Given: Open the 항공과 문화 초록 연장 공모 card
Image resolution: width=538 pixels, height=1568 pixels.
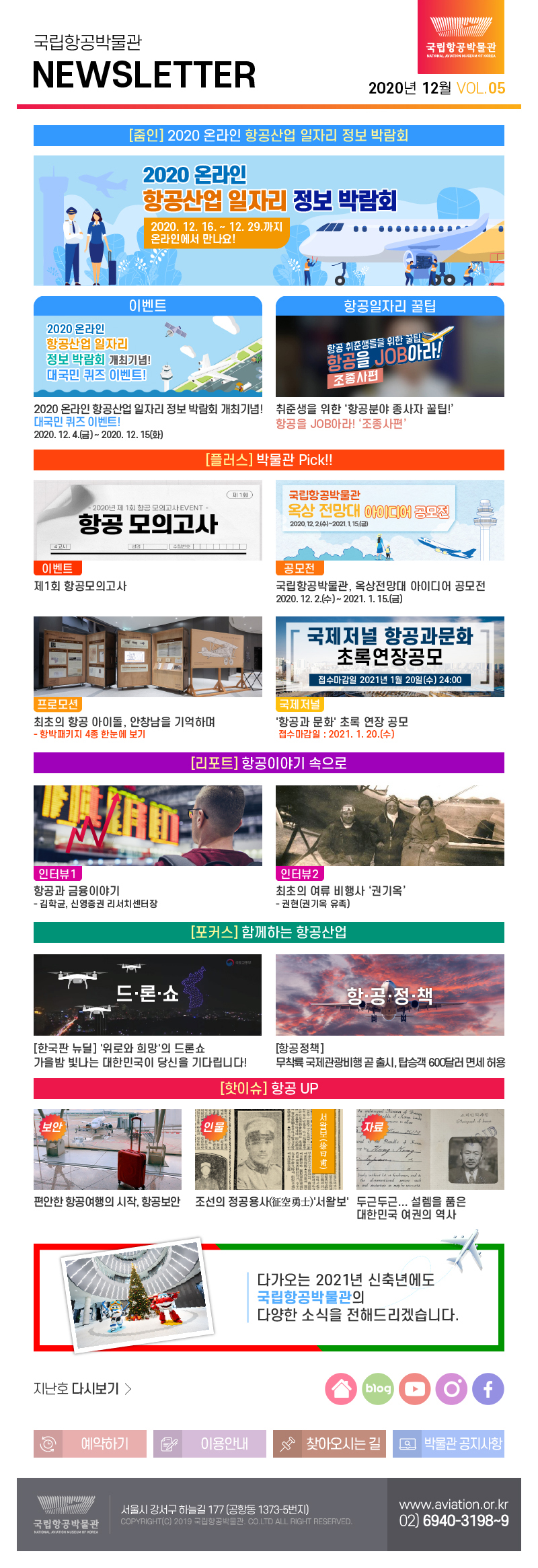Looking at the screenshot, I should click(x=389, y=656).
